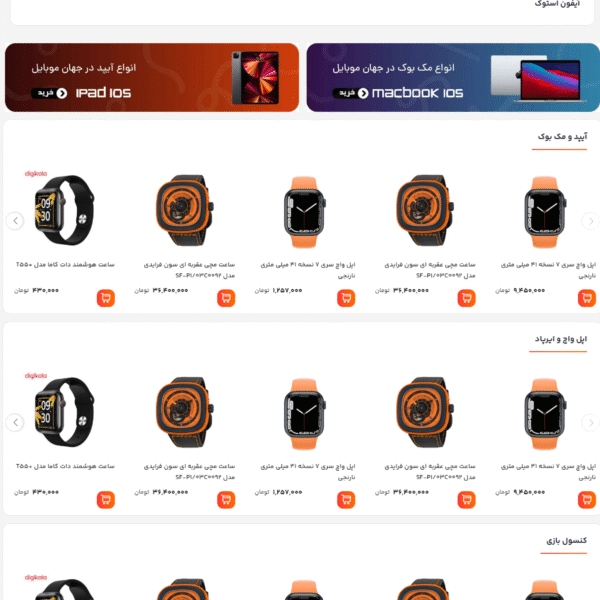600x600 pixels.
Task: Open the iPad iOS banner
Action: click(151, 77)
